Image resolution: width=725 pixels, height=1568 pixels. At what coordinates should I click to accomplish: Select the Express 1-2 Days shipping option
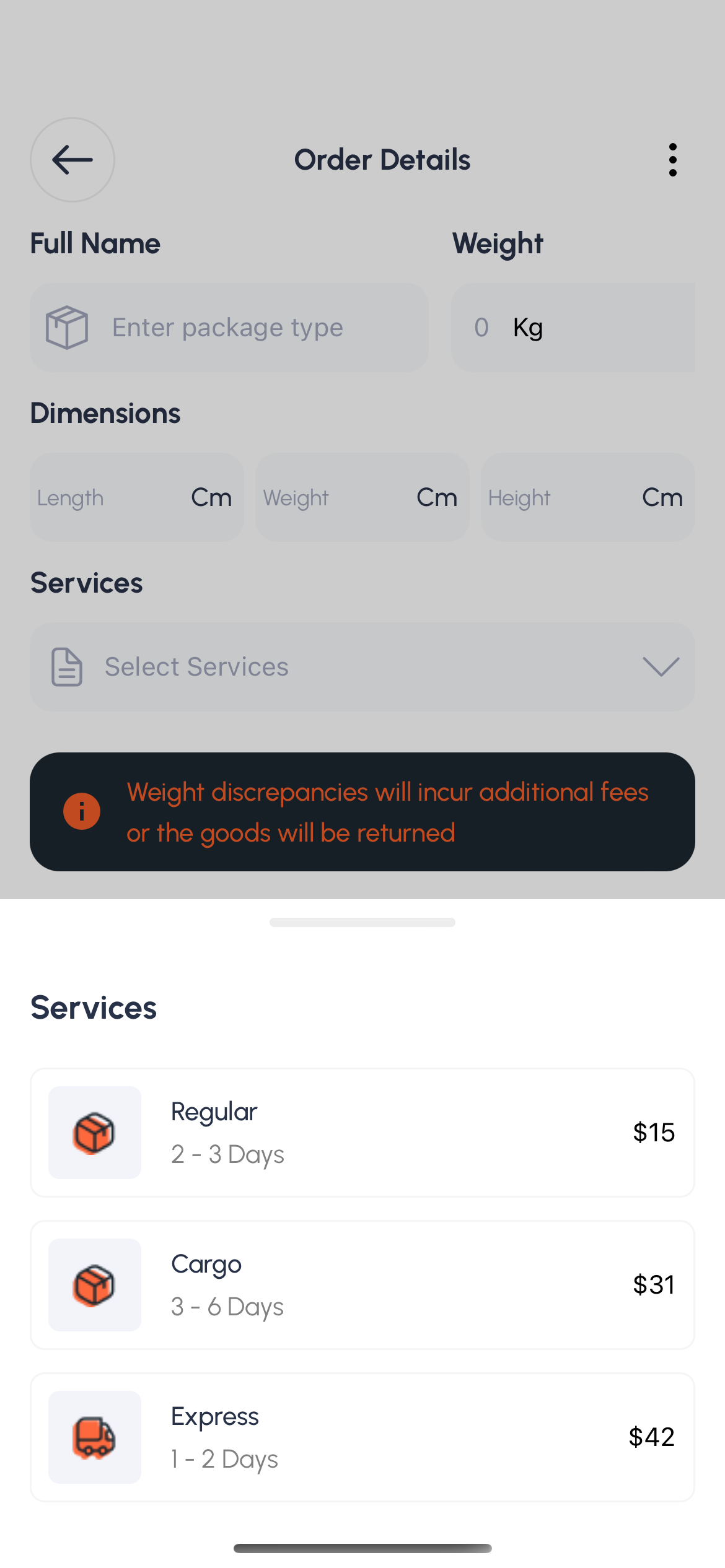[362, 1438]
